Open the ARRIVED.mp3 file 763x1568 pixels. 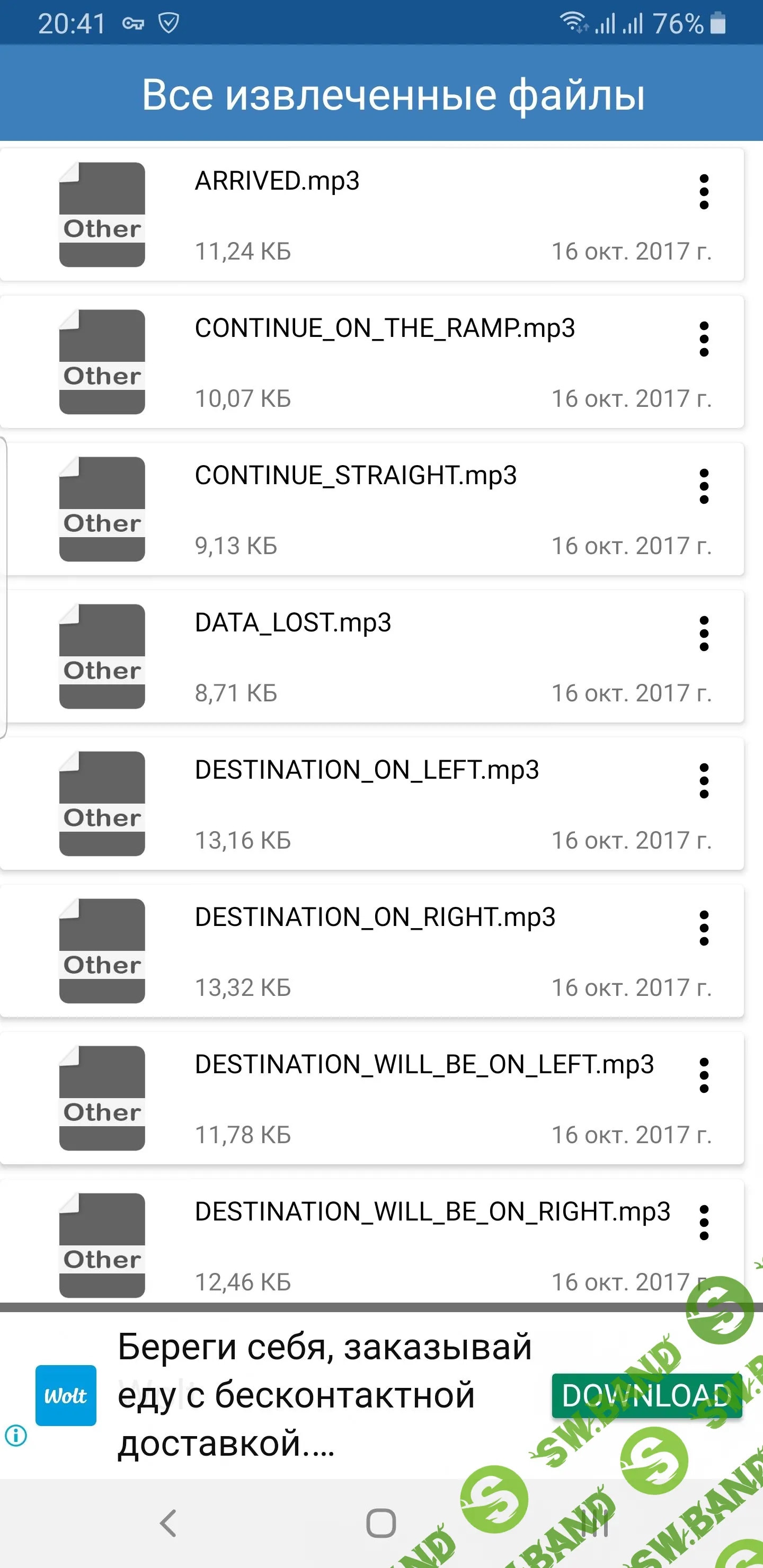(277, 181)
